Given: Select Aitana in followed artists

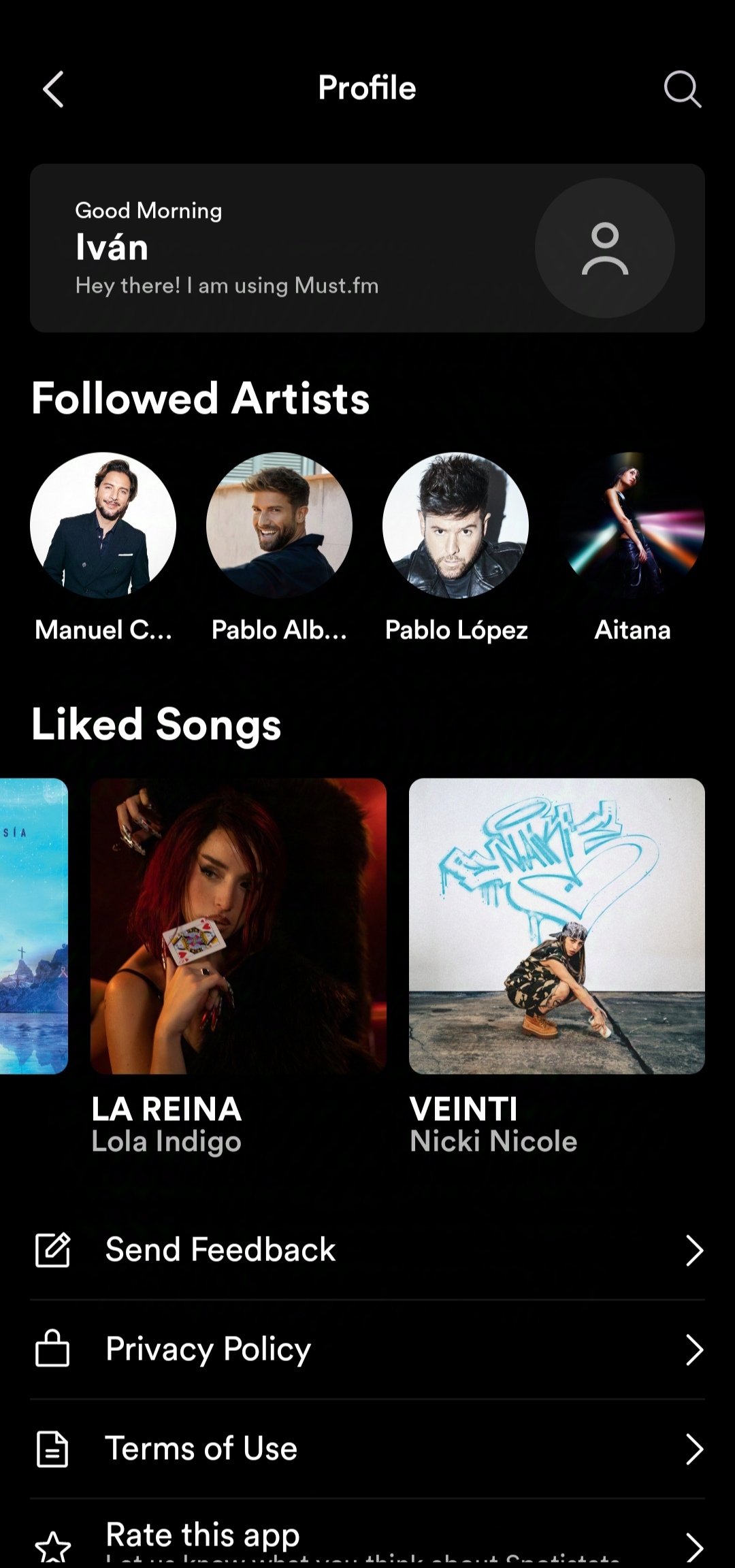Looking at the screenshot, I should pos(632,525).
